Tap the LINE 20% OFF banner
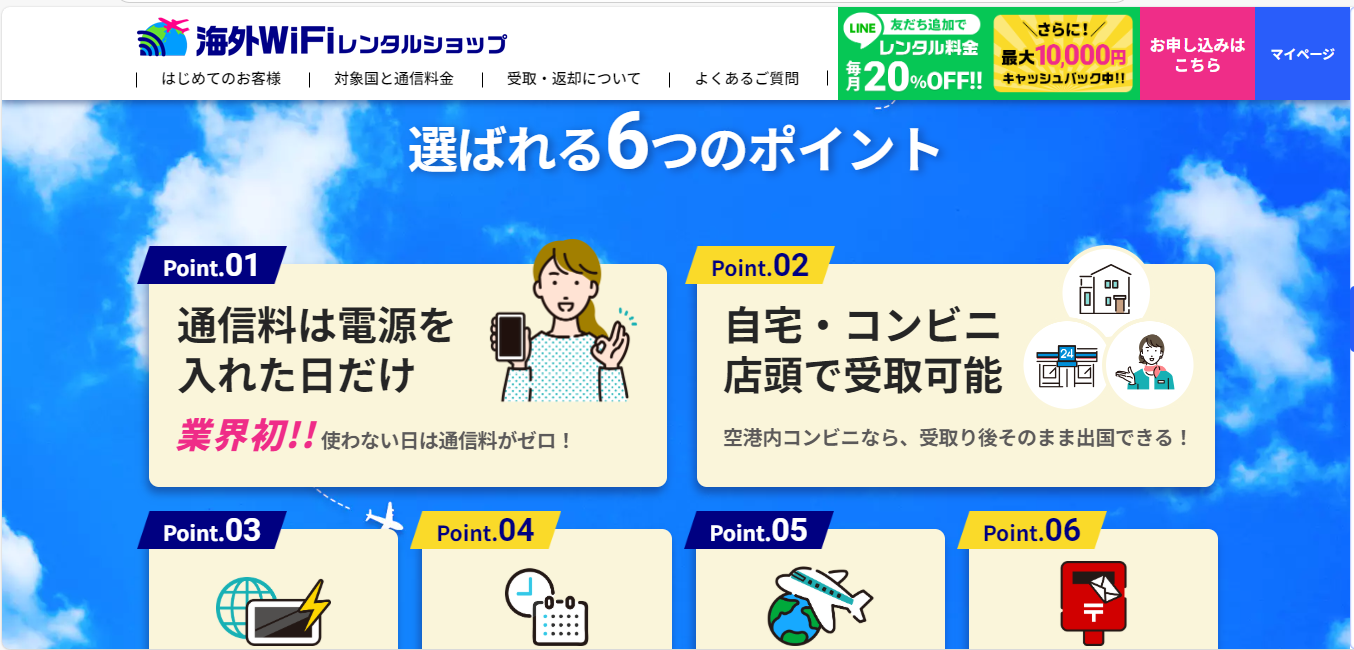This screenshot has height=650, width=1354. (914, 54)
